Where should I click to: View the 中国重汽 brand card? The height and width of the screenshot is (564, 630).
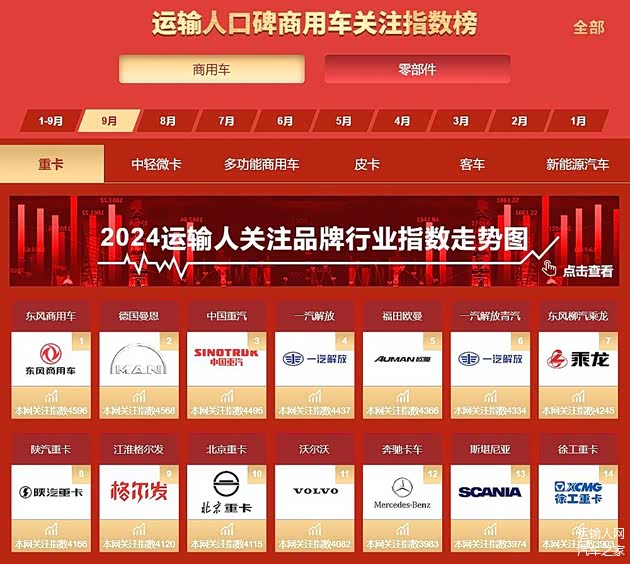pyautogui.click(x=226, y=360)
